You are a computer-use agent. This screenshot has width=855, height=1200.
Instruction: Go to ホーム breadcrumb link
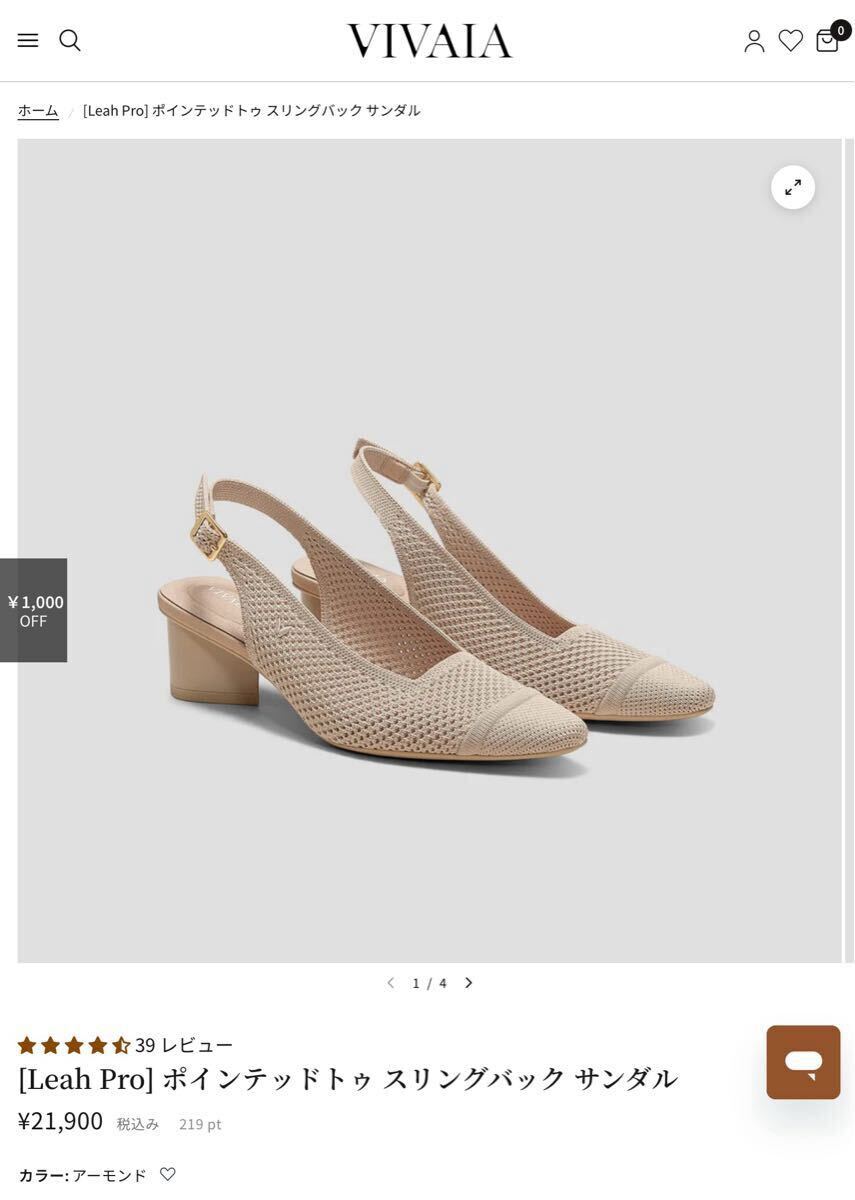coord(38,111)
